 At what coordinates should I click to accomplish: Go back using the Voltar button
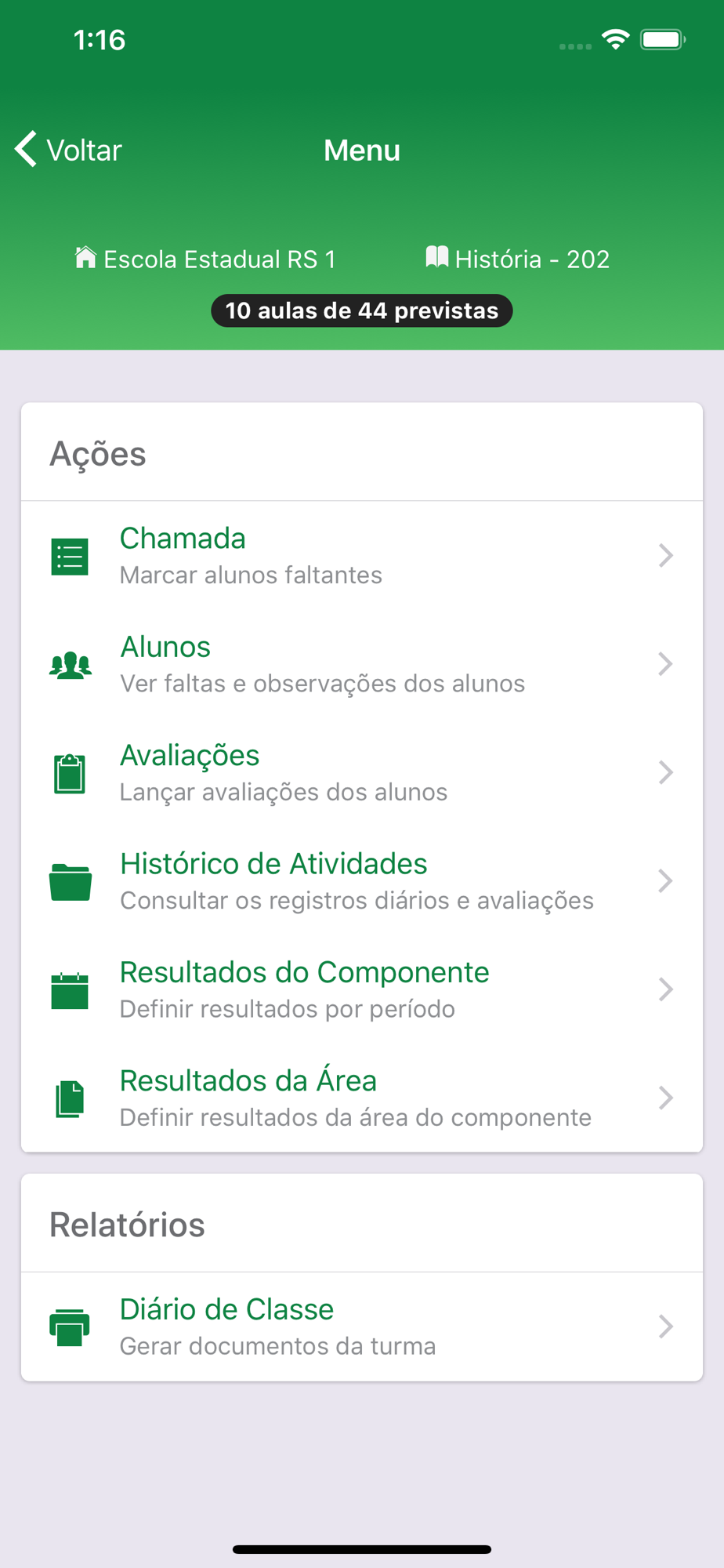[69, 150]
